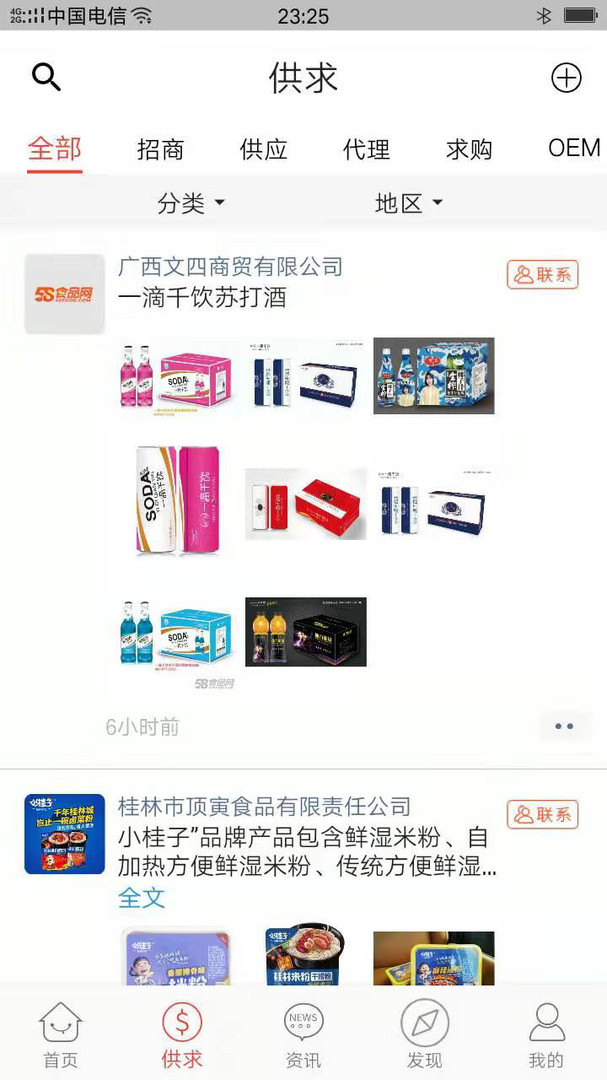Expand the 地区 dropdown filter
This screenshot has height=1080, width=607.
(408, 203)
